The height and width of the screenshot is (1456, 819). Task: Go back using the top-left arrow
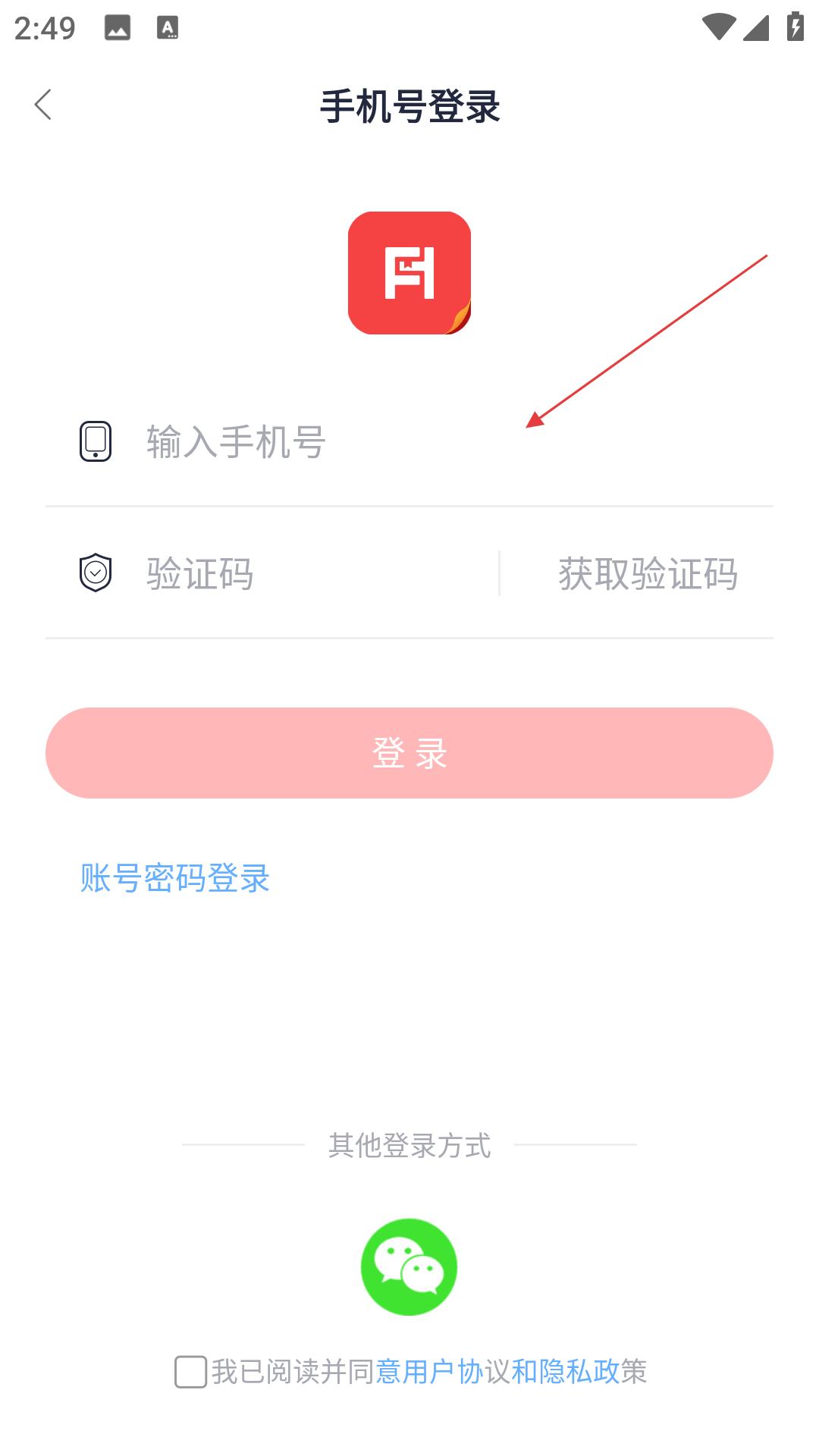tap(43, 105)
